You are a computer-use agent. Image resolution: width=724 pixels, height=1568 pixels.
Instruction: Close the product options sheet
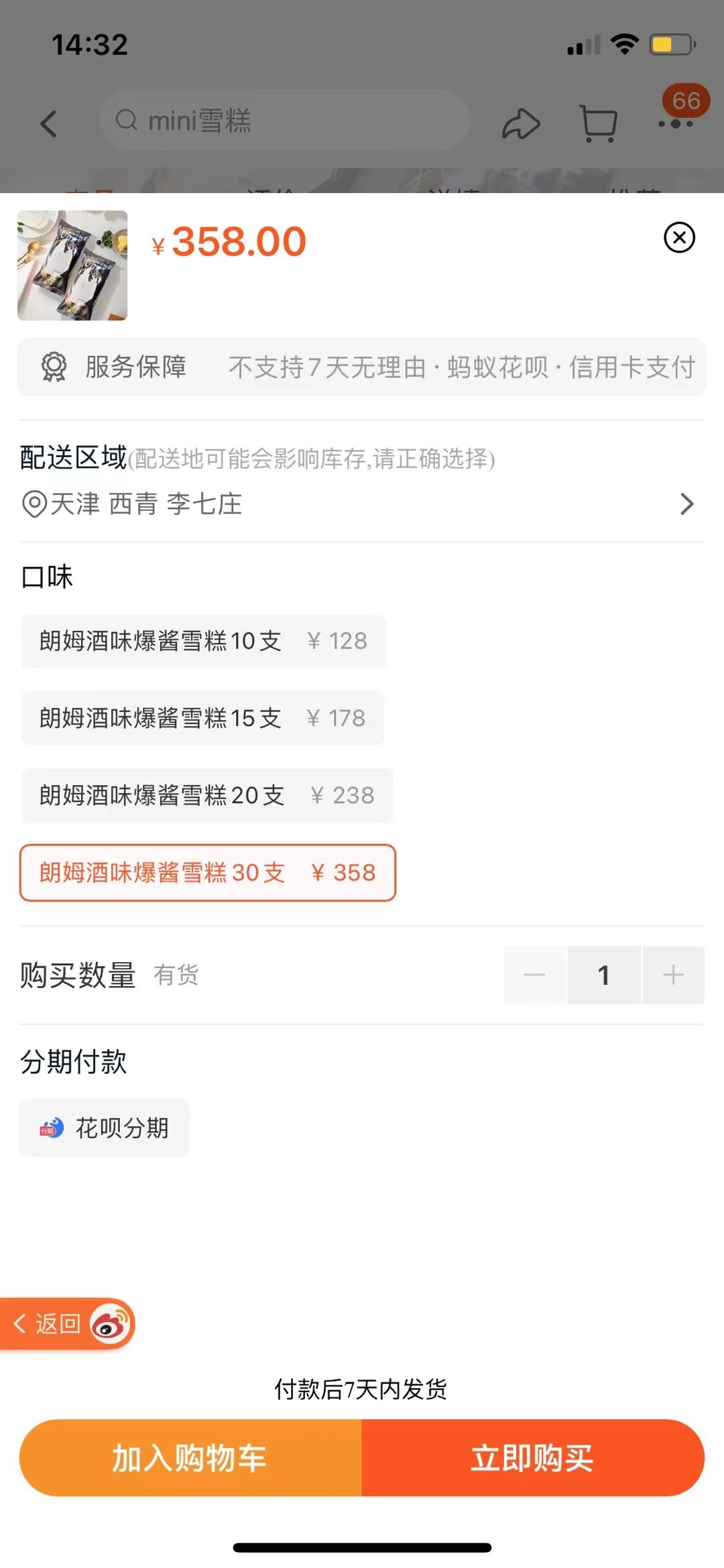[679, 237]
